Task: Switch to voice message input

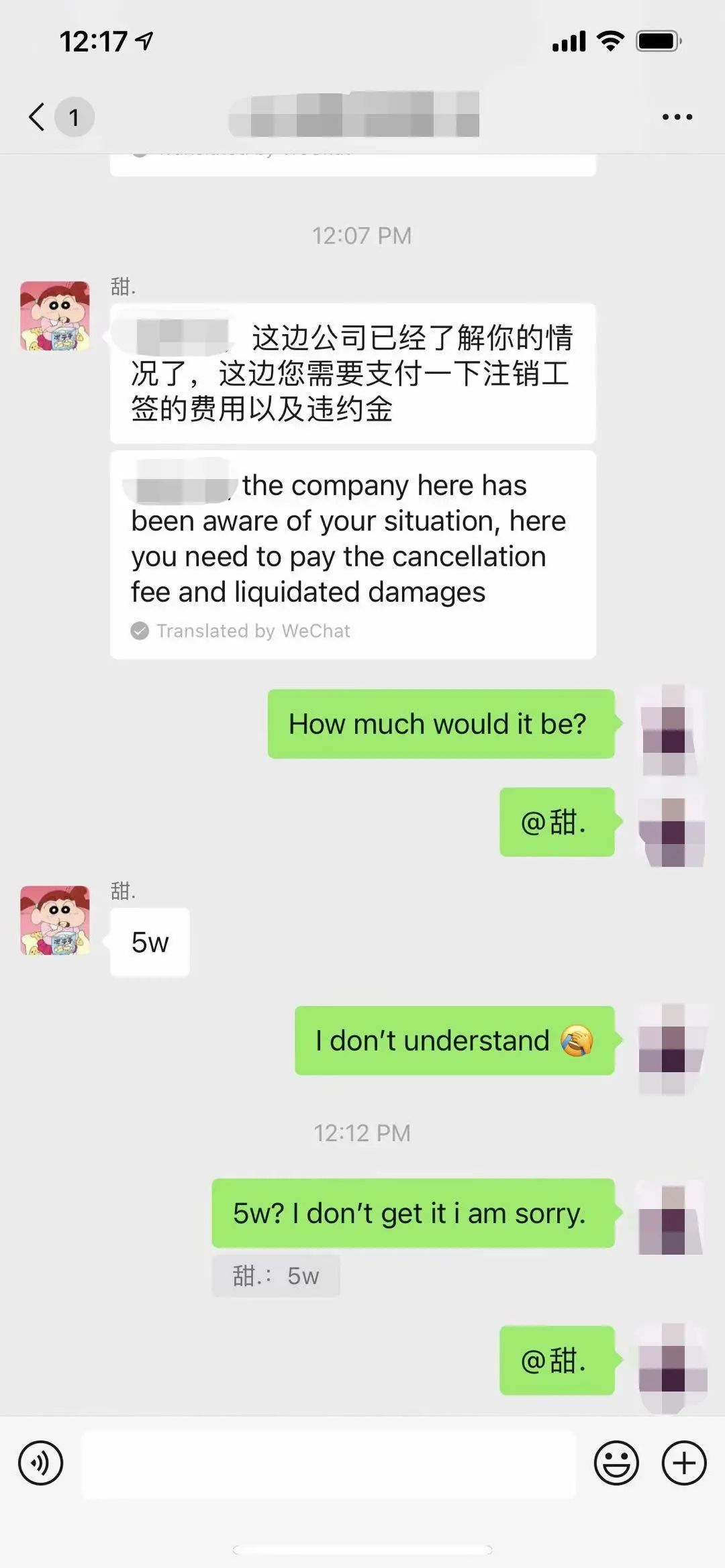Action: pos(41,1463)
